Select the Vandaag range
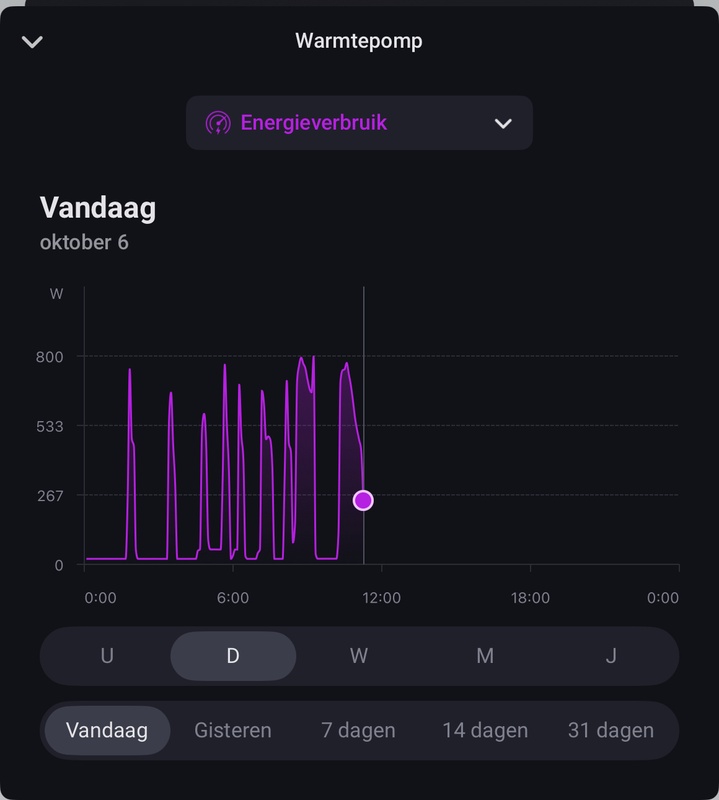This screenshot has height=800, width=719. coord(107,730)
